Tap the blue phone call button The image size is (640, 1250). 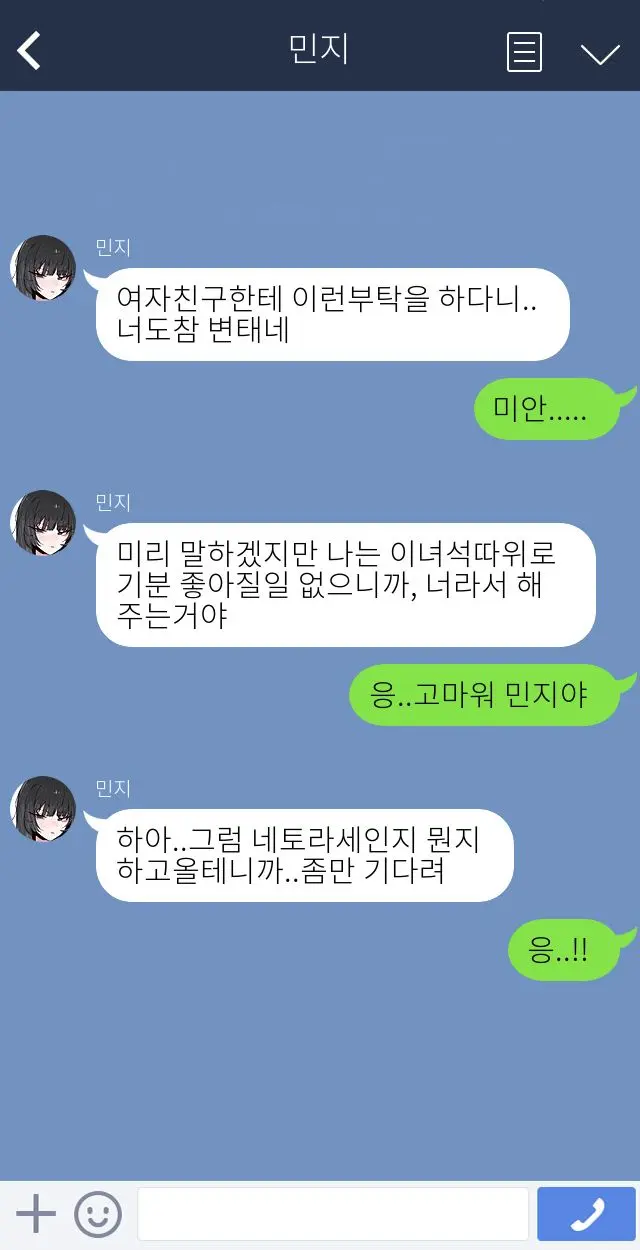pyautogui.click(x=586, y=1214)
